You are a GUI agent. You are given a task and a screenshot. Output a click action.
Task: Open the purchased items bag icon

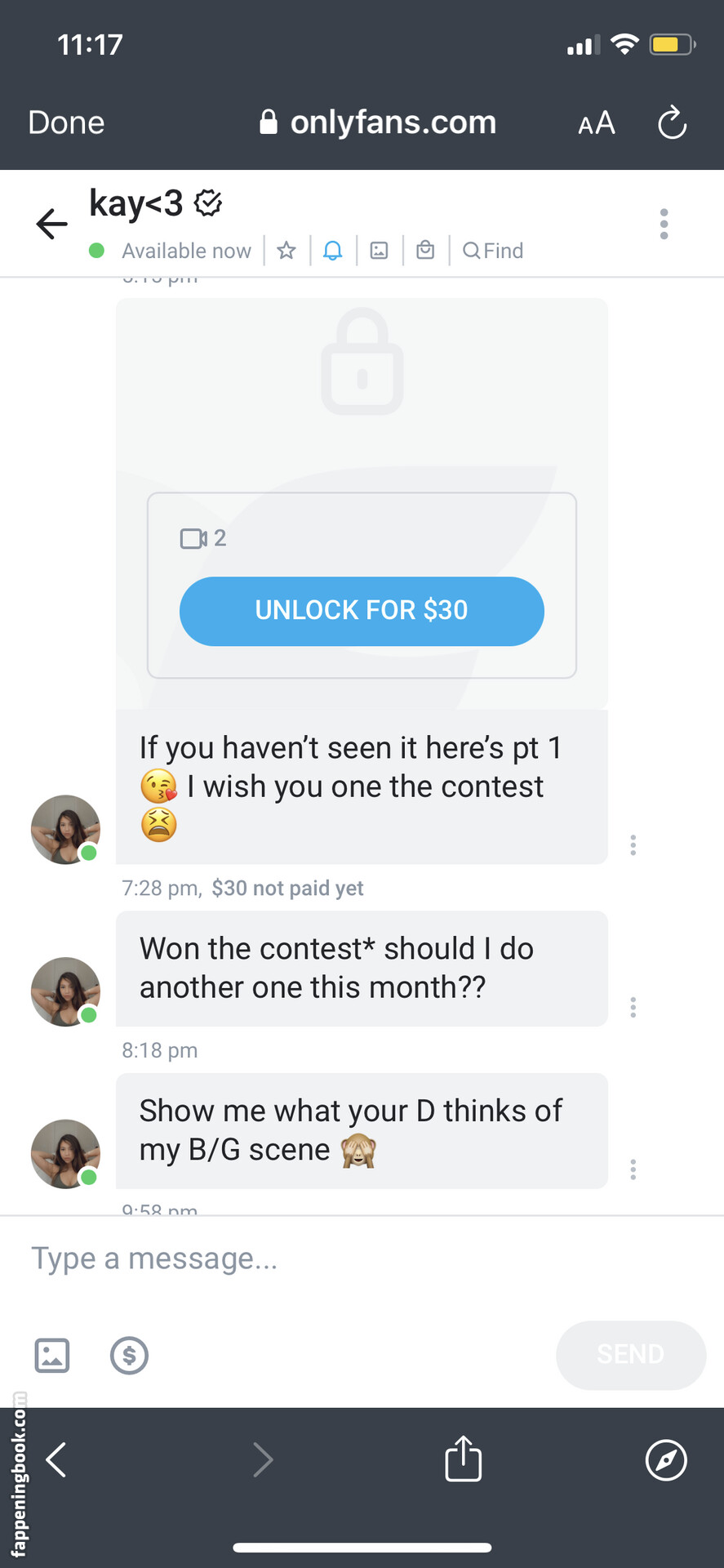[x=425, y=250]
